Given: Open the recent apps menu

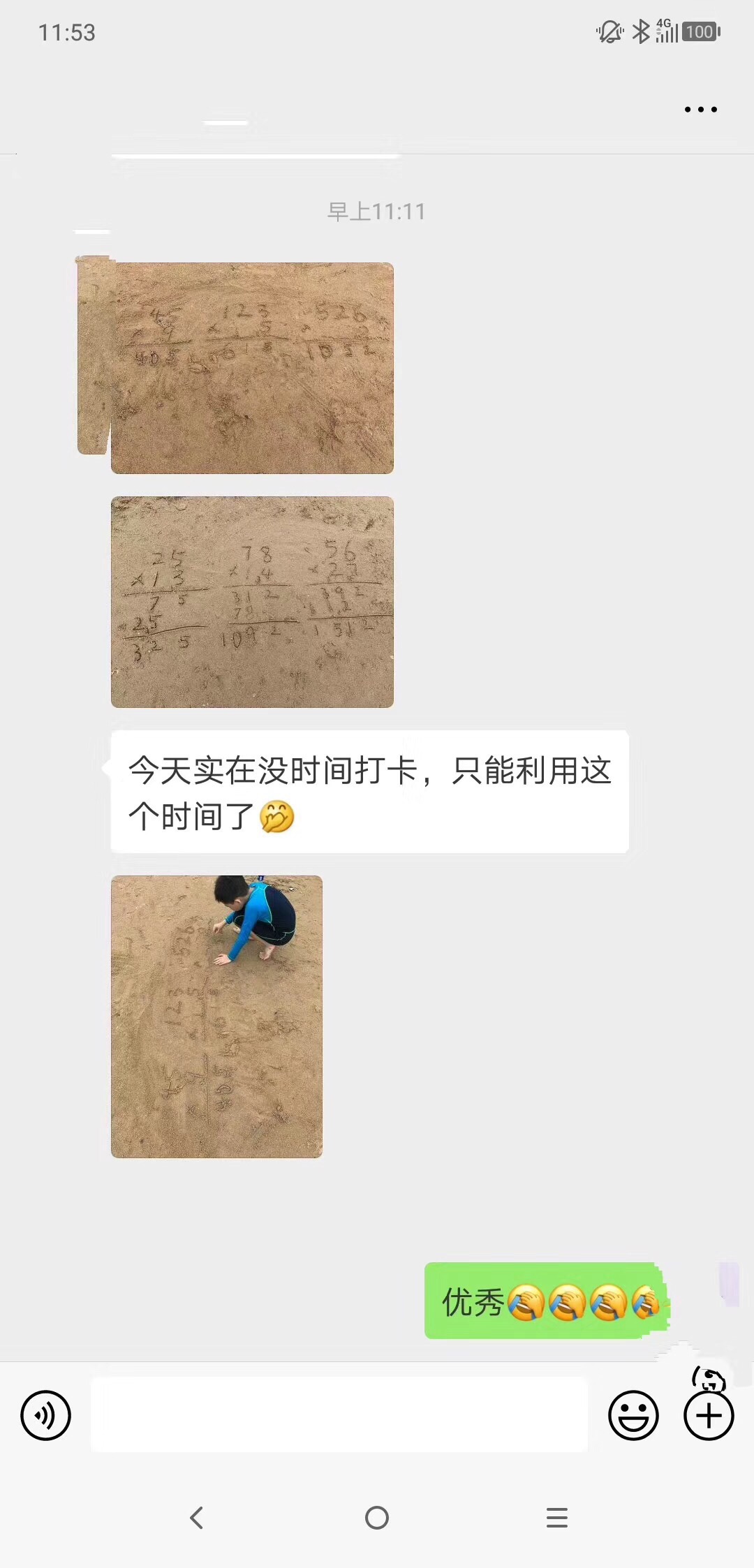Looking at the screenshot, I should 556,1517.
